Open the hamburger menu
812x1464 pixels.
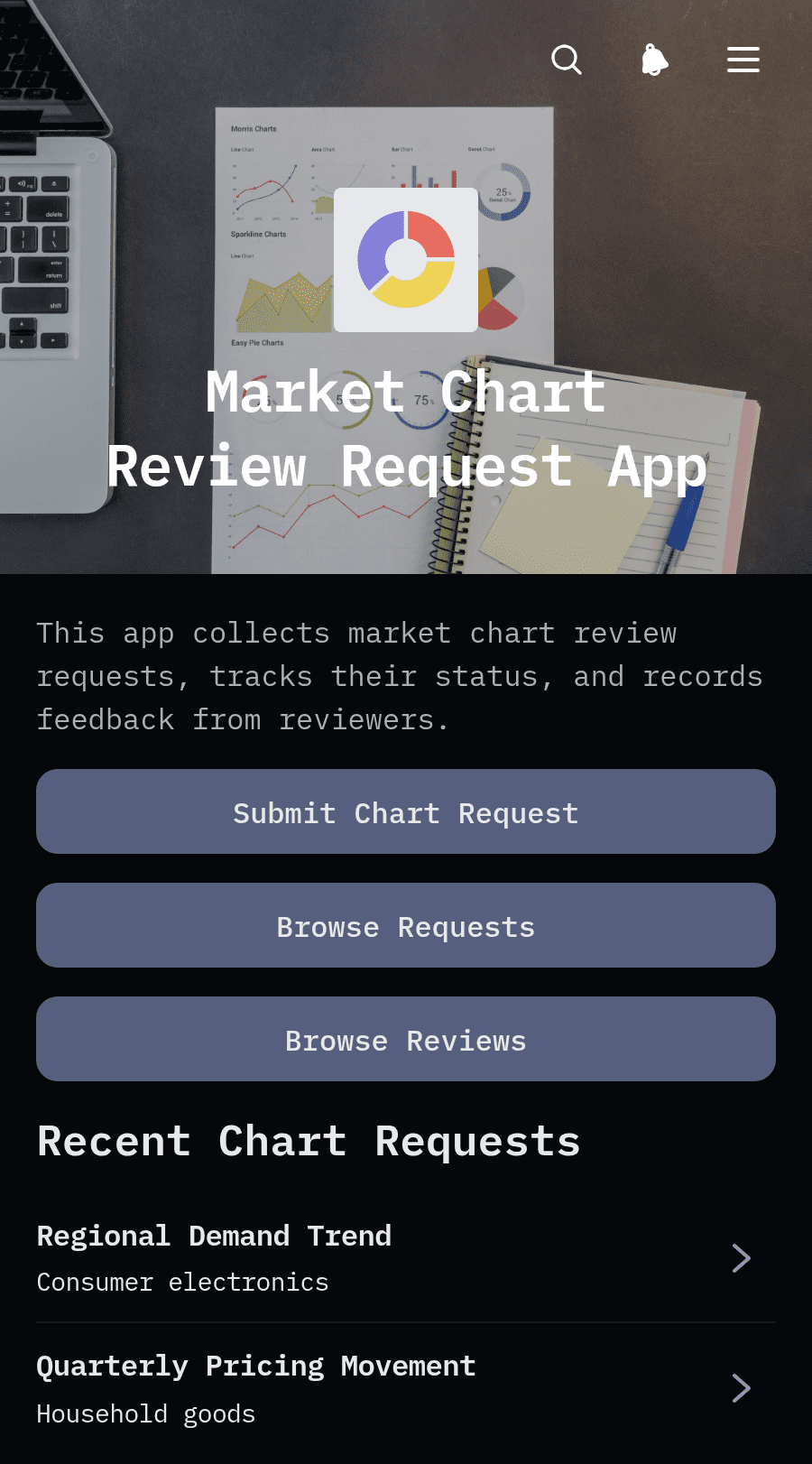(743, 60)
